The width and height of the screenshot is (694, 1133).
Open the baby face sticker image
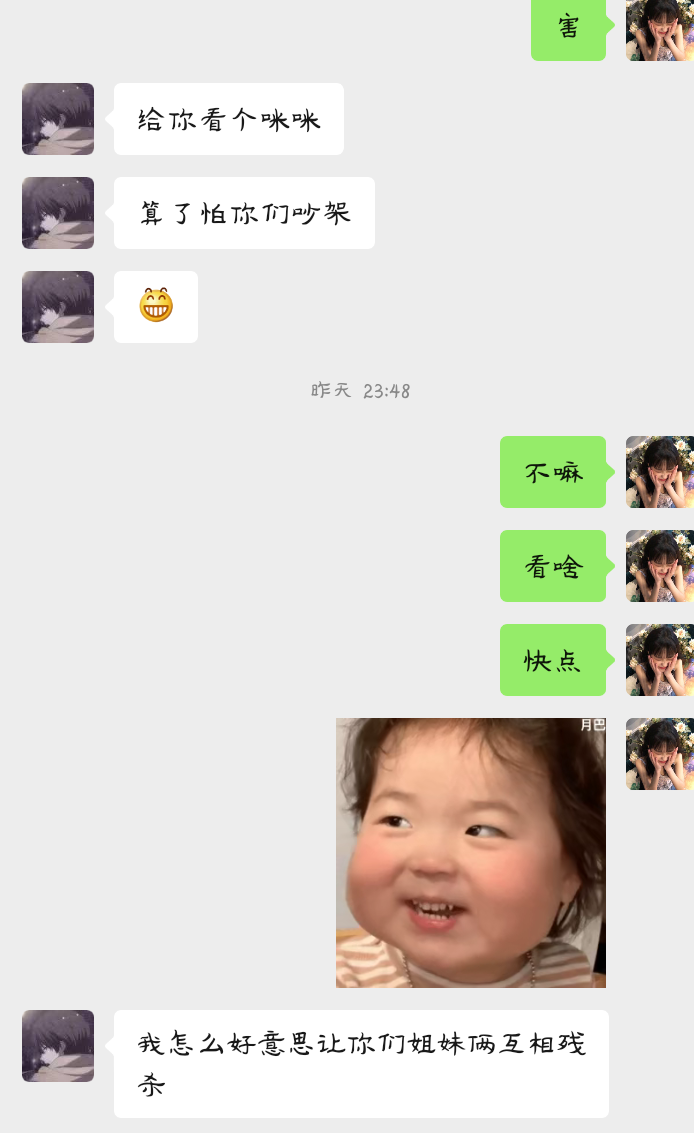(x=470, y=852)
